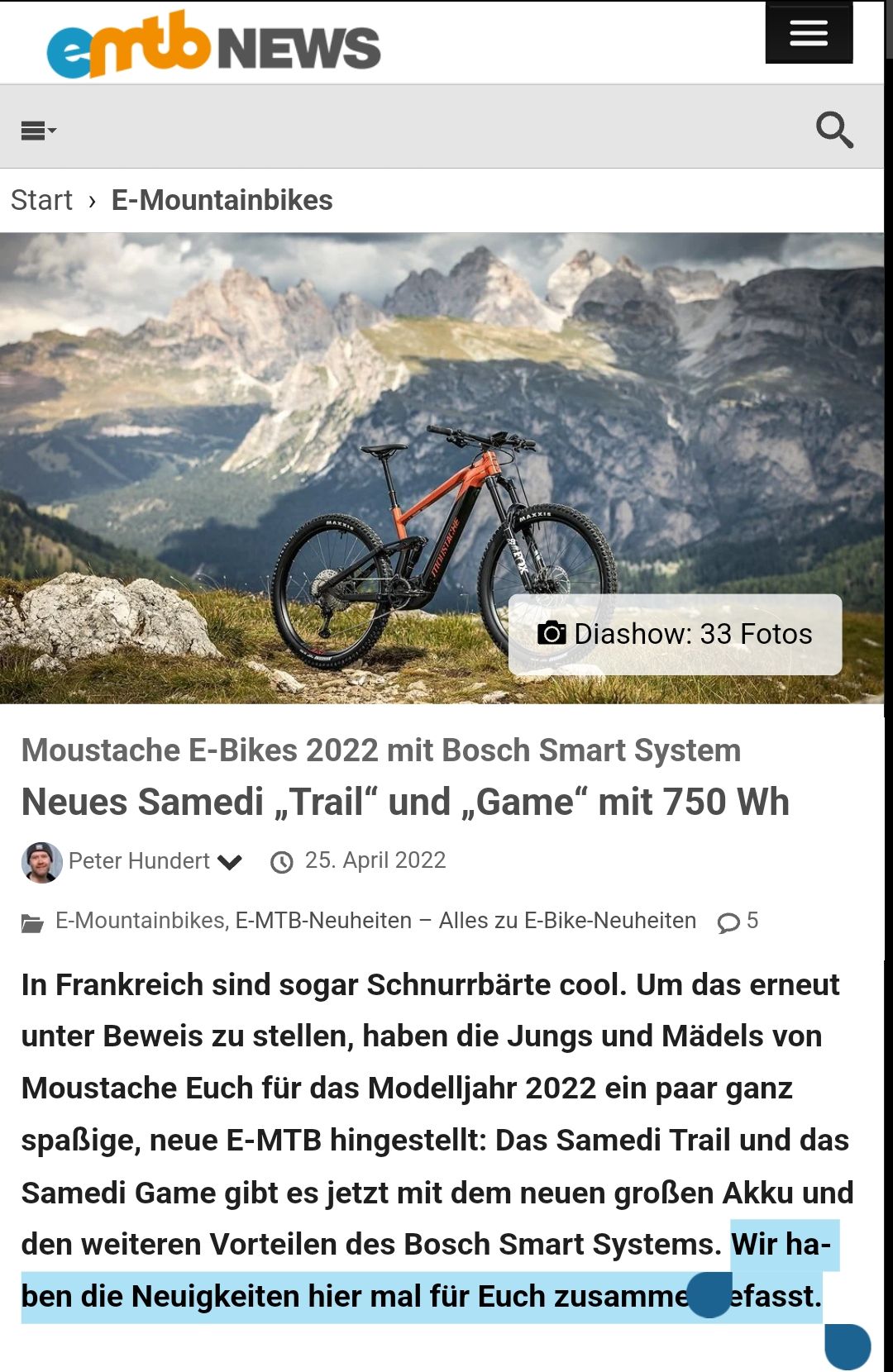The width and height of the screenshot is (893, 1372).
Task: Open the E-Mountainbikes category link
Action: (x=140, y=921)
